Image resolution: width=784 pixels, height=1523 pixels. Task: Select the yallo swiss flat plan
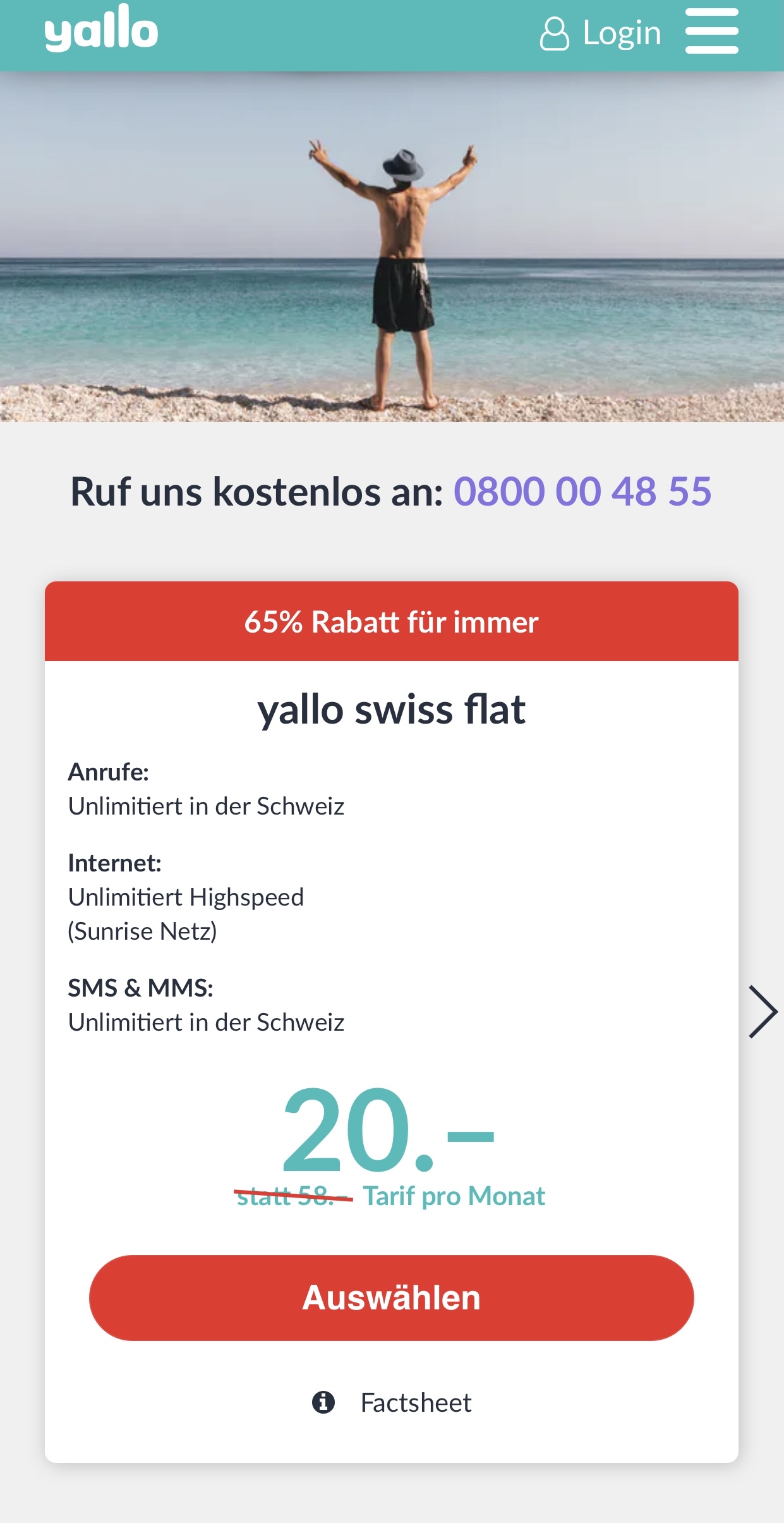391,1297
